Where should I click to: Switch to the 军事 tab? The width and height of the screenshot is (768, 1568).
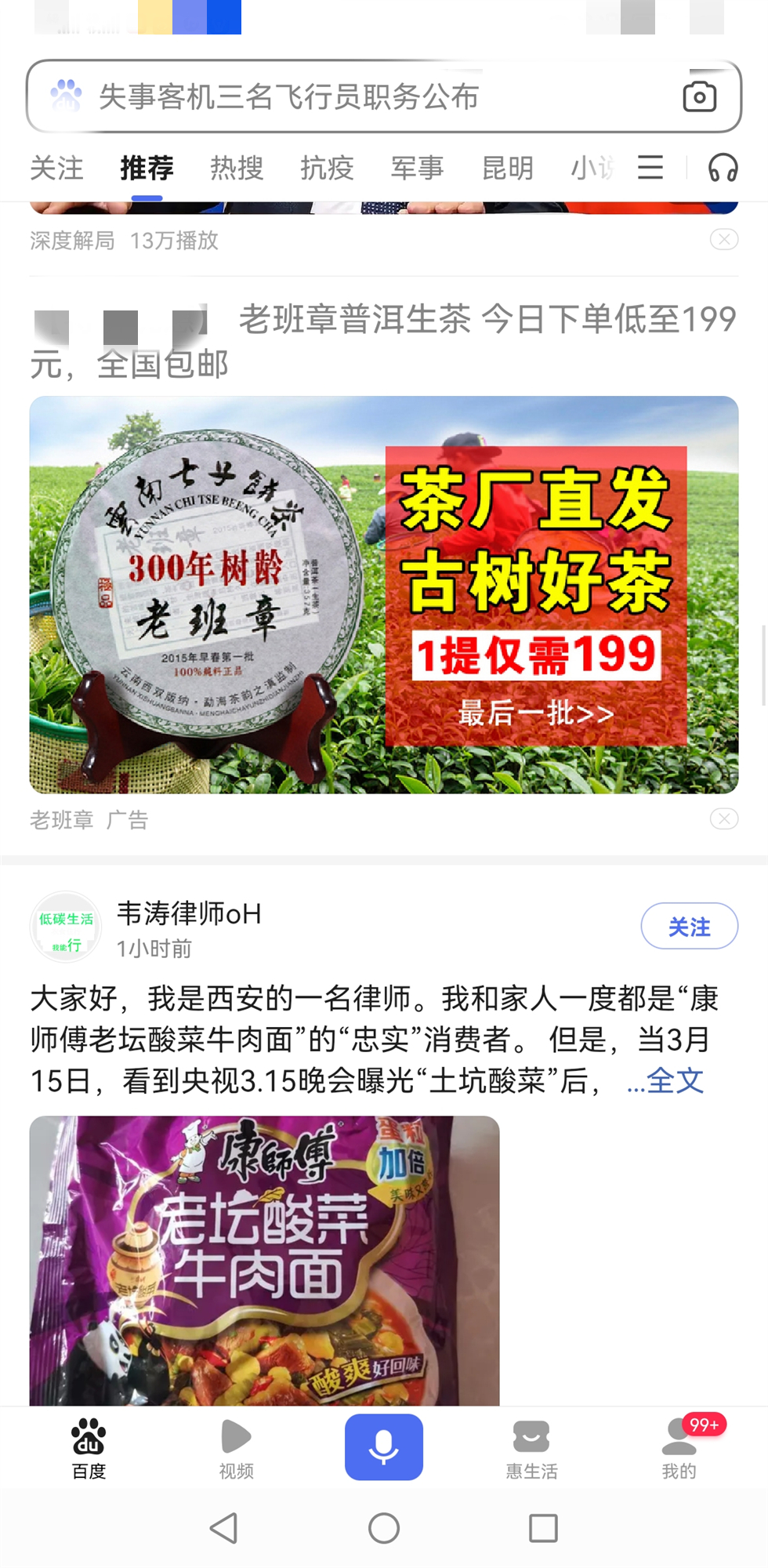[x=418, y=168]
